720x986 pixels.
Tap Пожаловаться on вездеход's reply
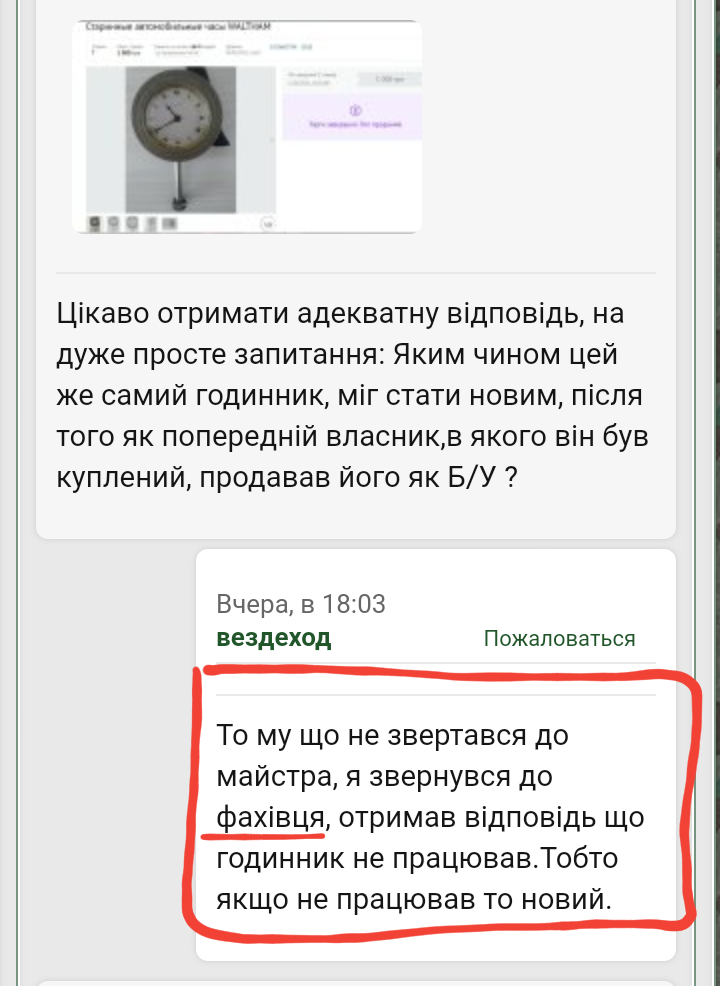click(559, 639)
